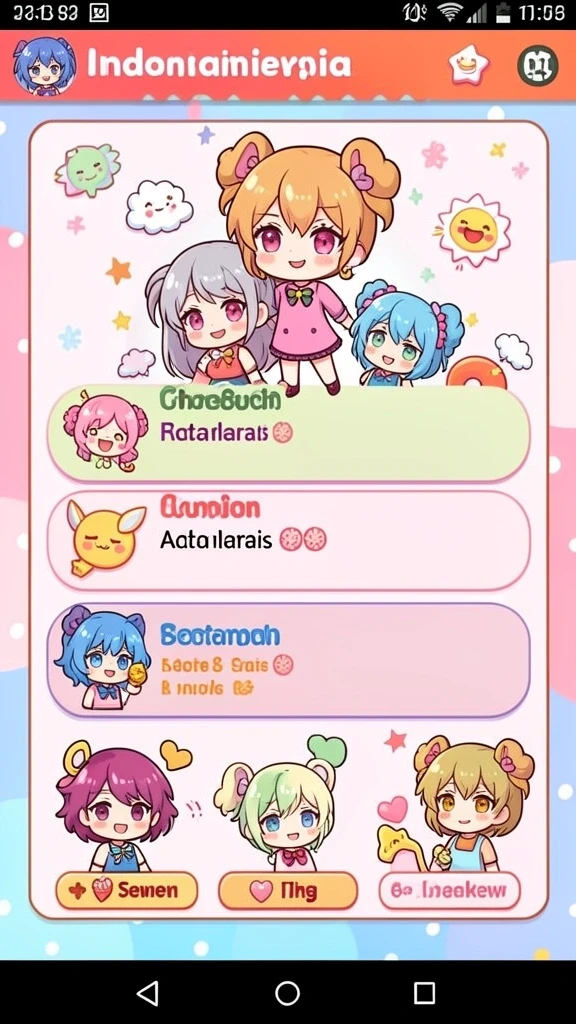576x1024 pixels.
Task: Tap the Sewnen button with heart
Action: click(127, 890)
